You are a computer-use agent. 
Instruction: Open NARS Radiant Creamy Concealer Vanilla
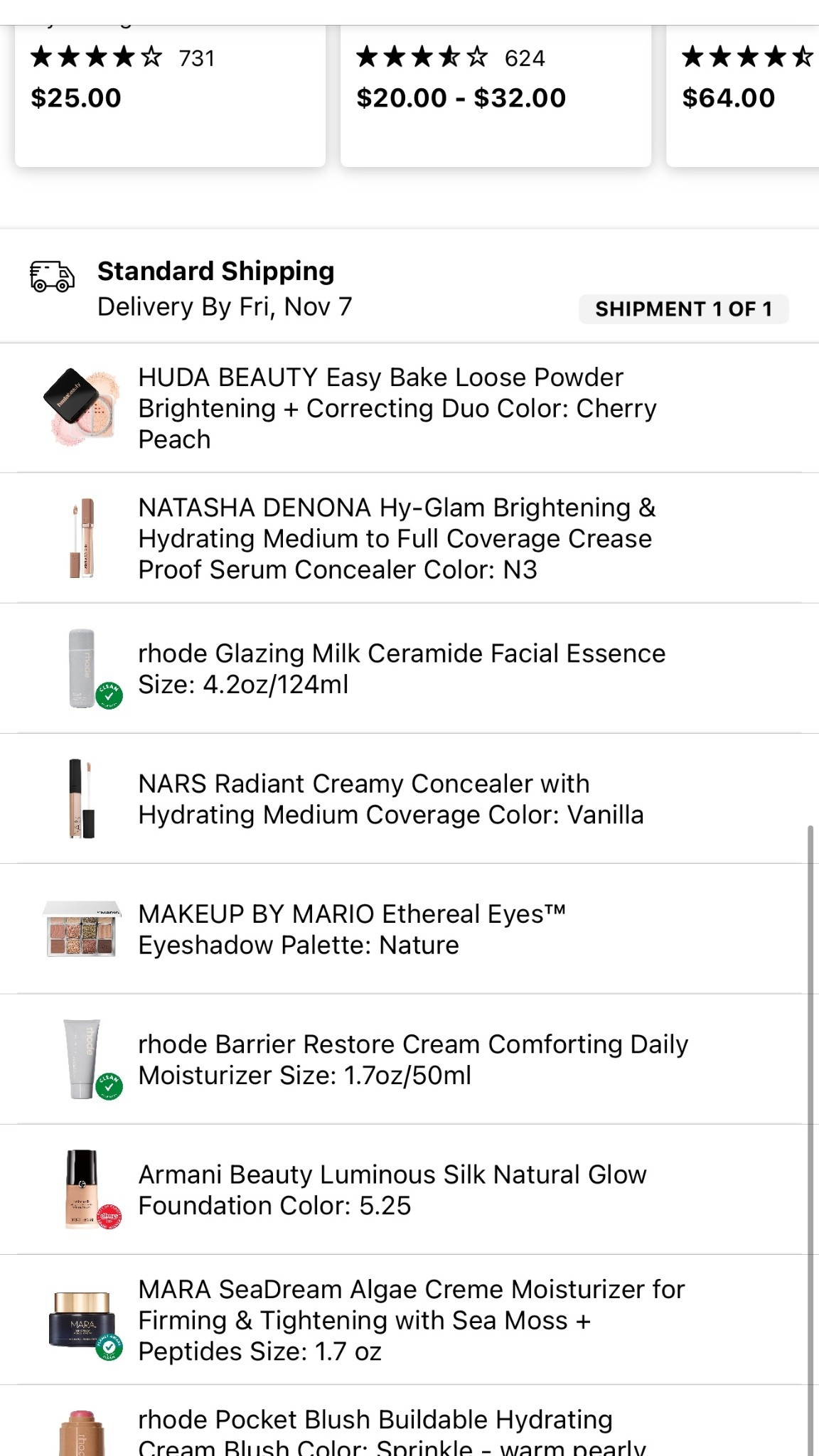391,798
